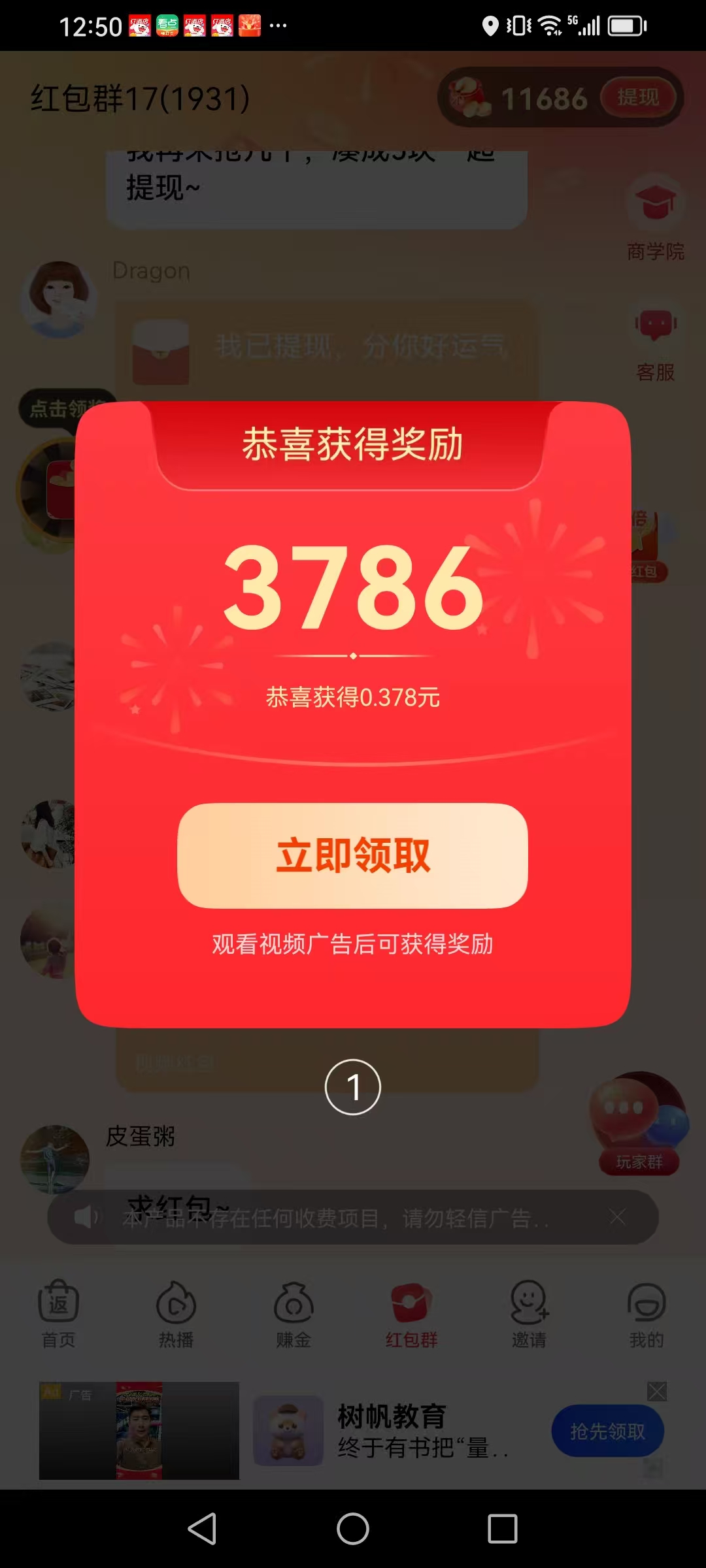This screenshot has height=1568, width=706.
Task: Close the 树帆教育 ad banner
Action: point(656,1392)
